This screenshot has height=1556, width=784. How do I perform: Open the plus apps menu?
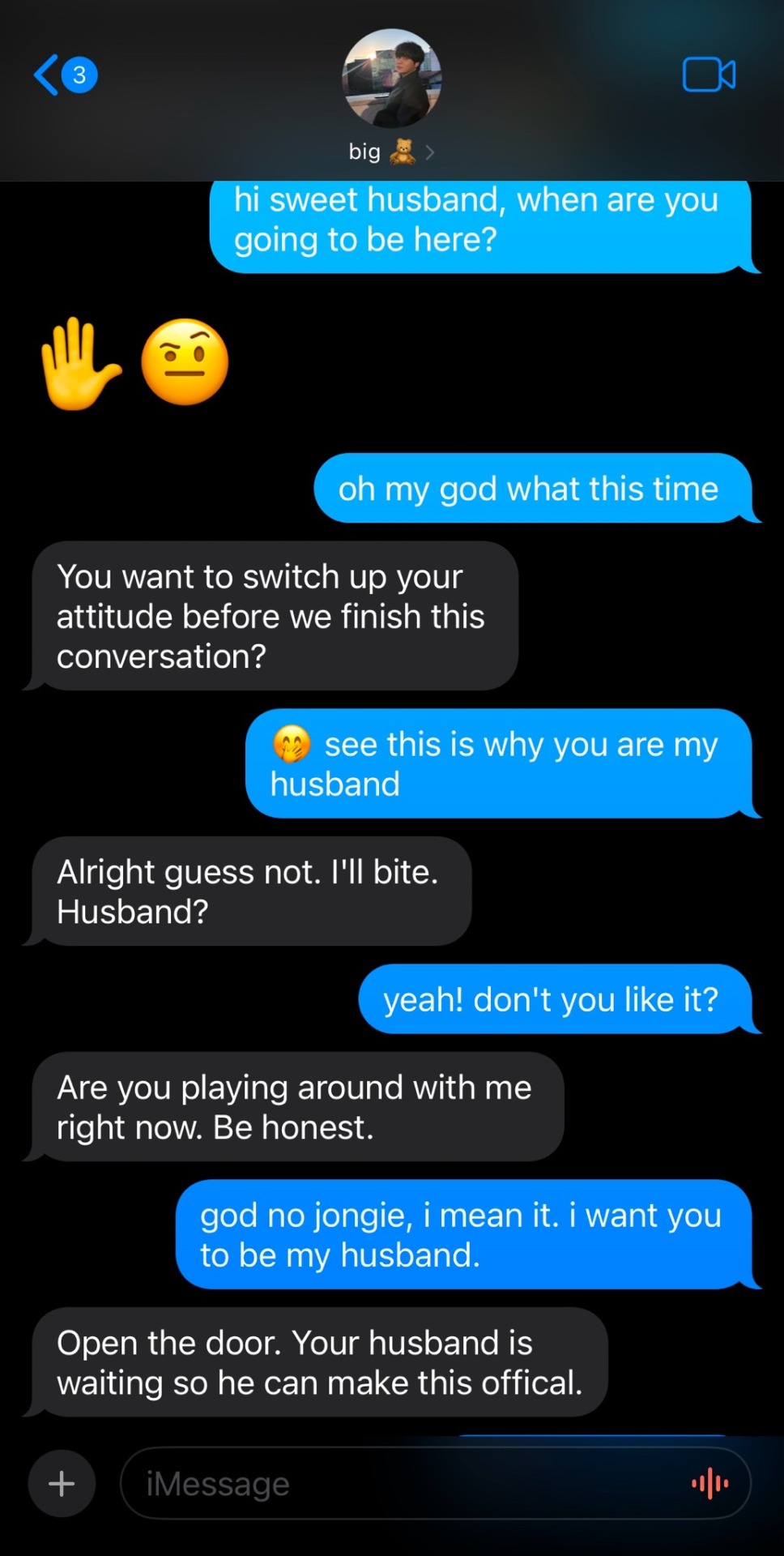pos(62,1484)
